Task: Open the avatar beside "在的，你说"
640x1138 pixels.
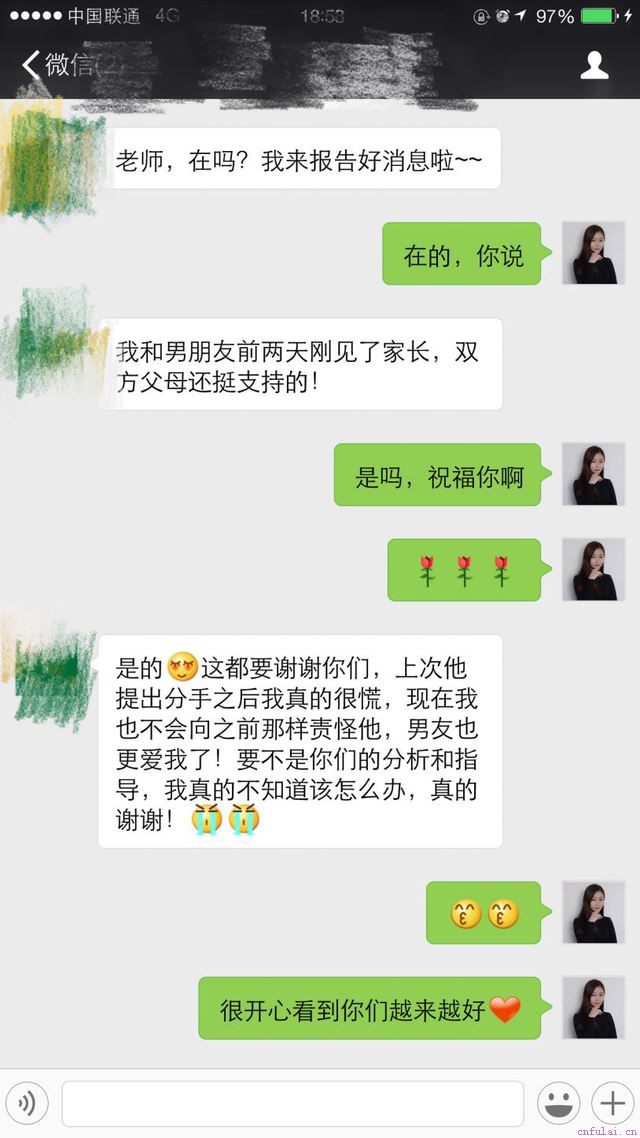Action: point(593,254)
